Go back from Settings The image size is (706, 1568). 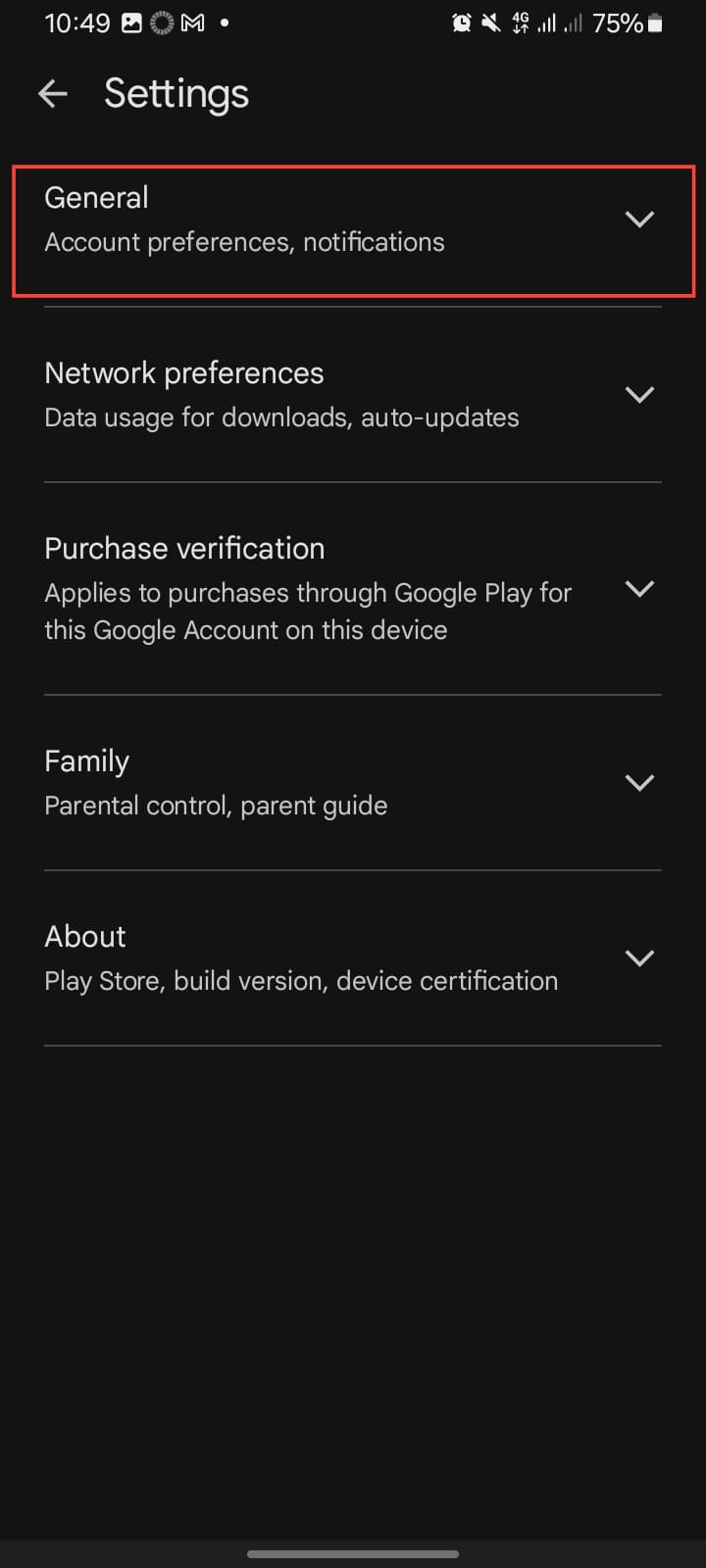point(52,94)
